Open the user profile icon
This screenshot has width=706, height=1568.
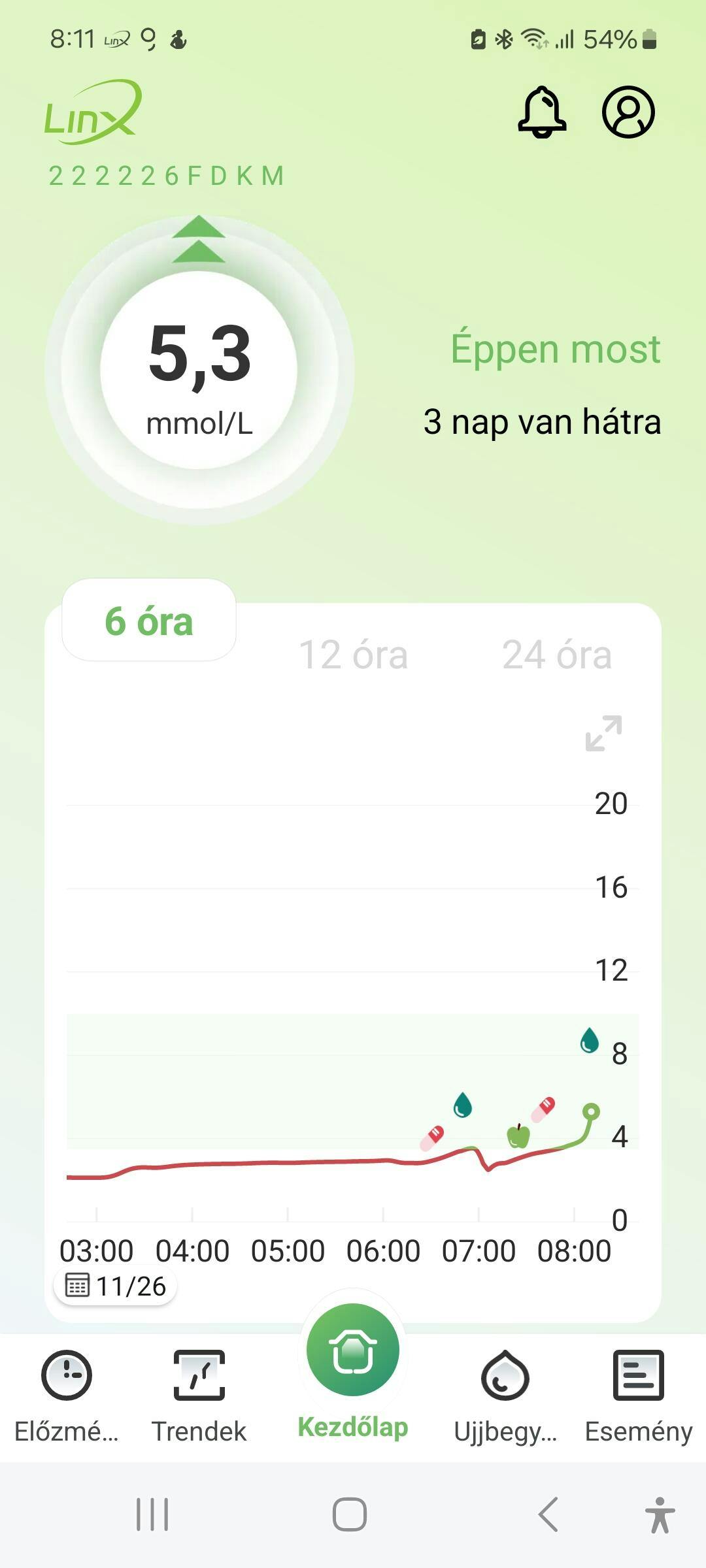point(628,112)
